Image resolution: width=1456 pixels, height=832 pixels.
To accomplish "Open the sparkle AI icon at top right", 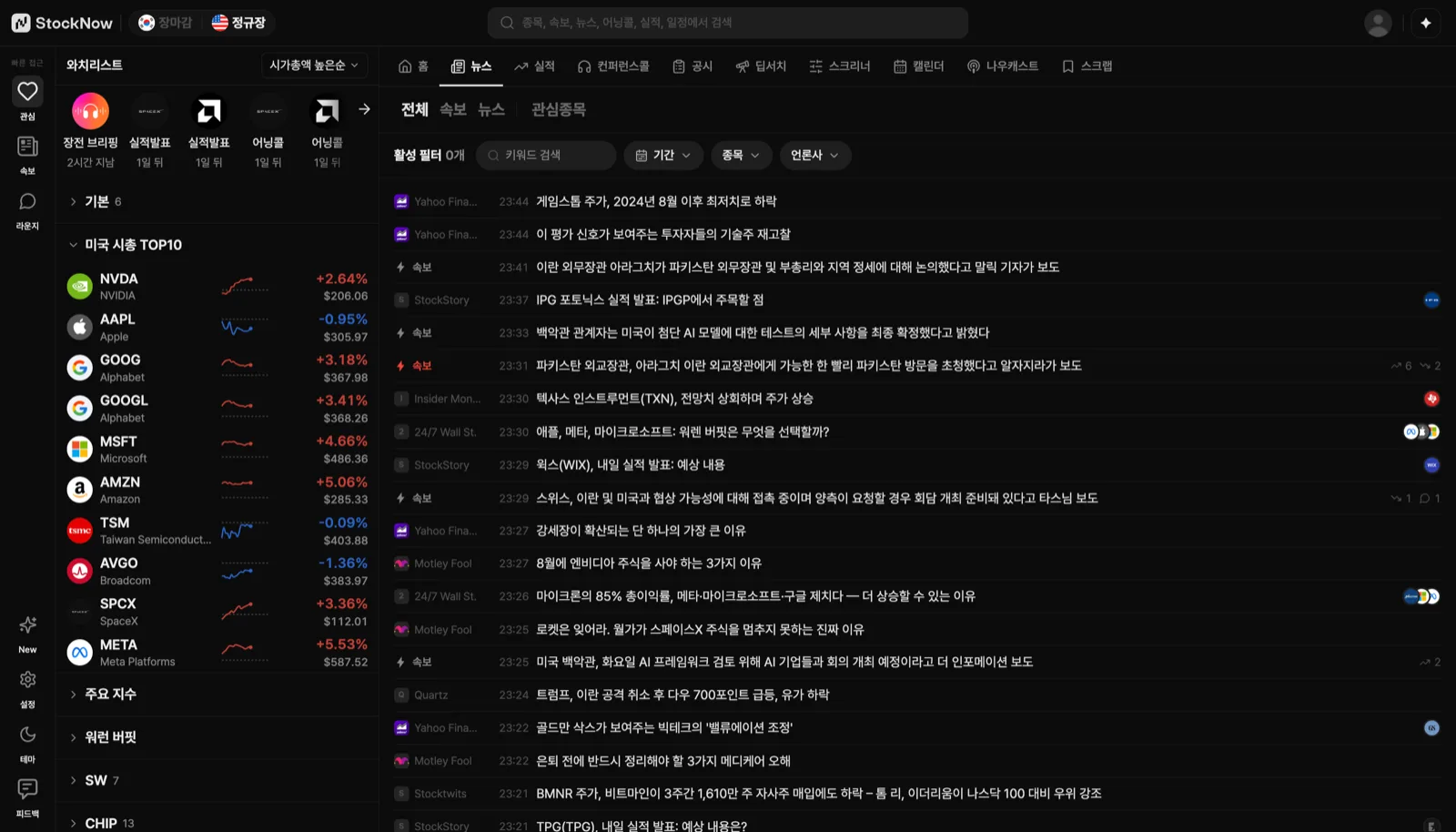I will [1426, 23].
